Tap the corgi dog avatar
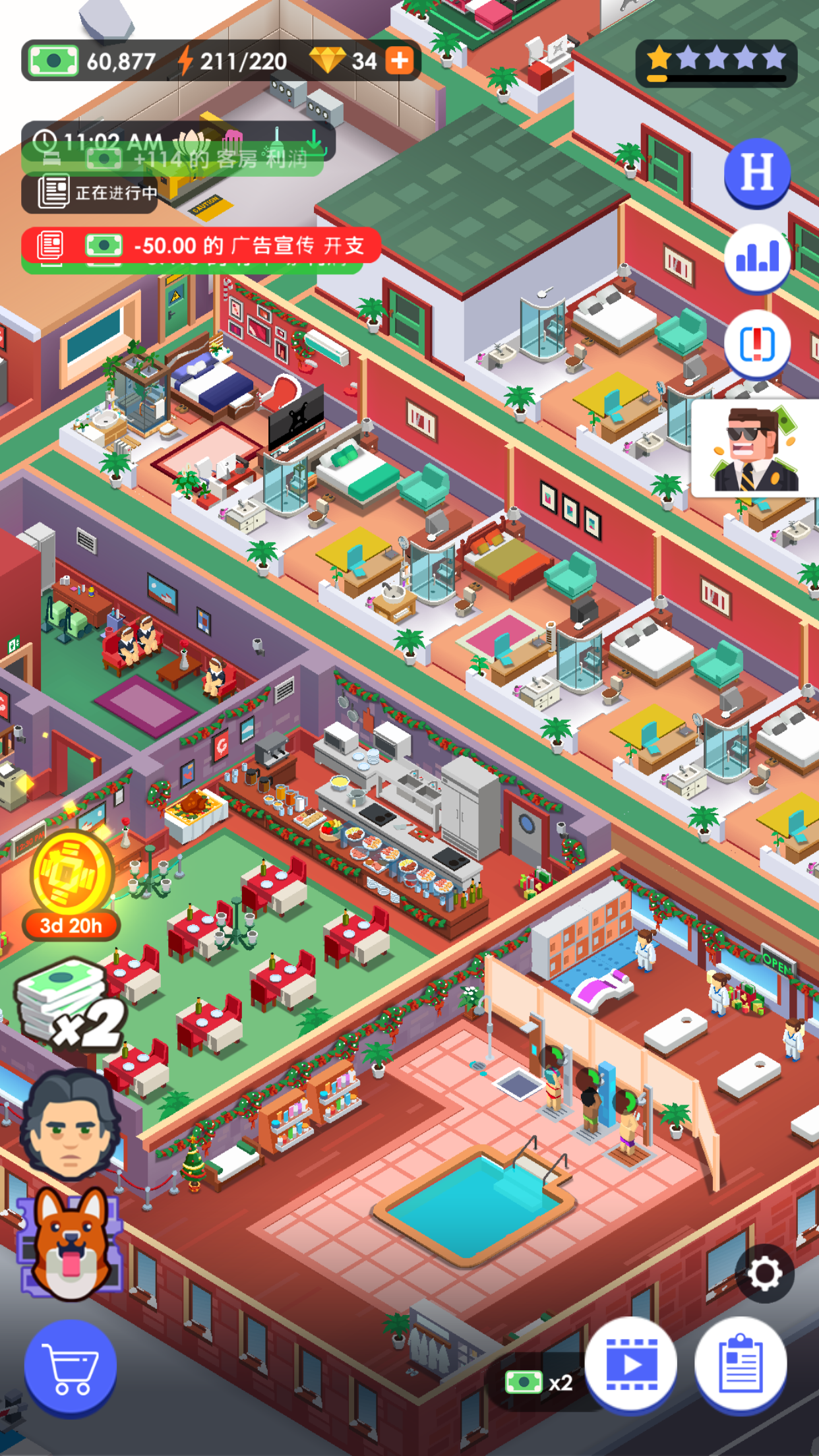This screenshot has height=1456, width=819. point(71,1243)
